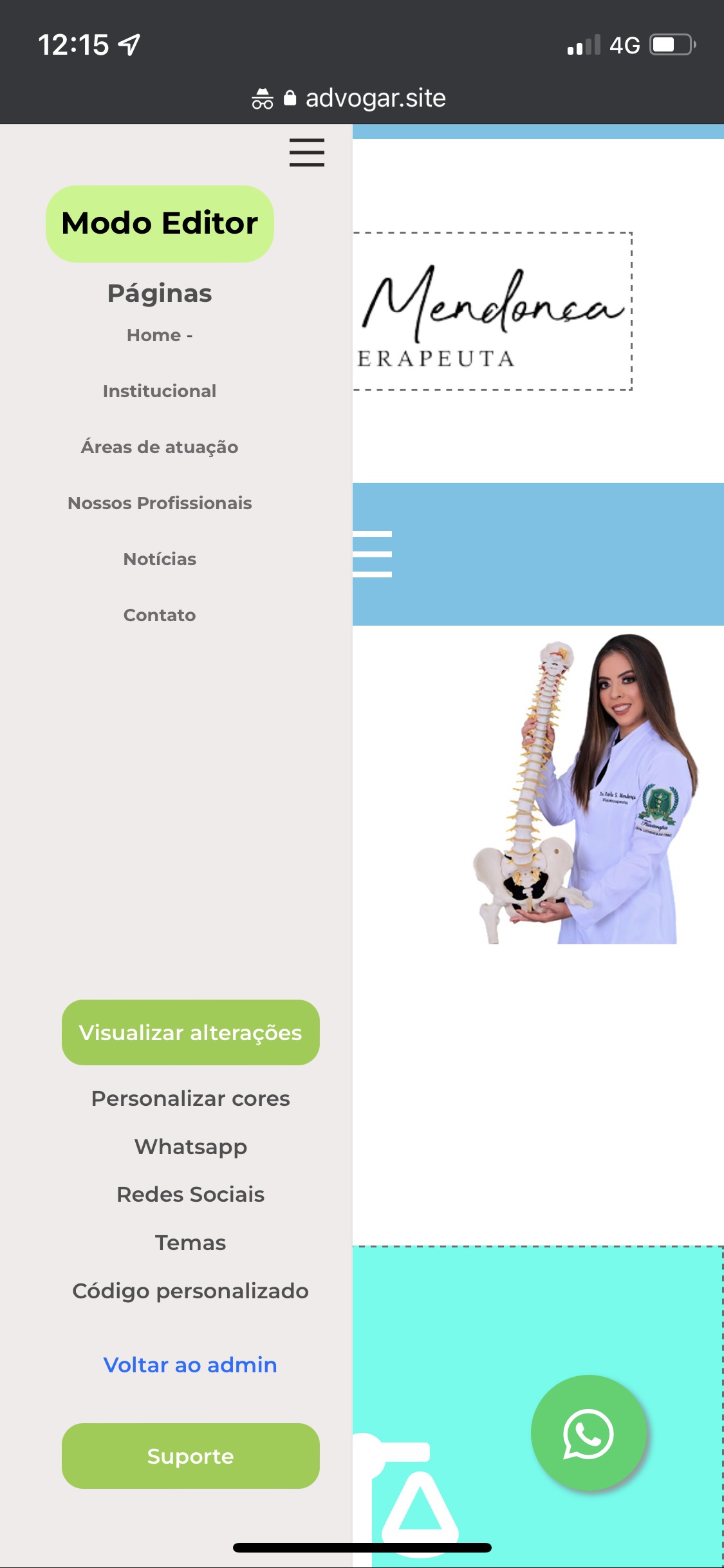Screen dimensions: 724x1568
Task: Open the Notícias page
Action: (x=160, y=559)
